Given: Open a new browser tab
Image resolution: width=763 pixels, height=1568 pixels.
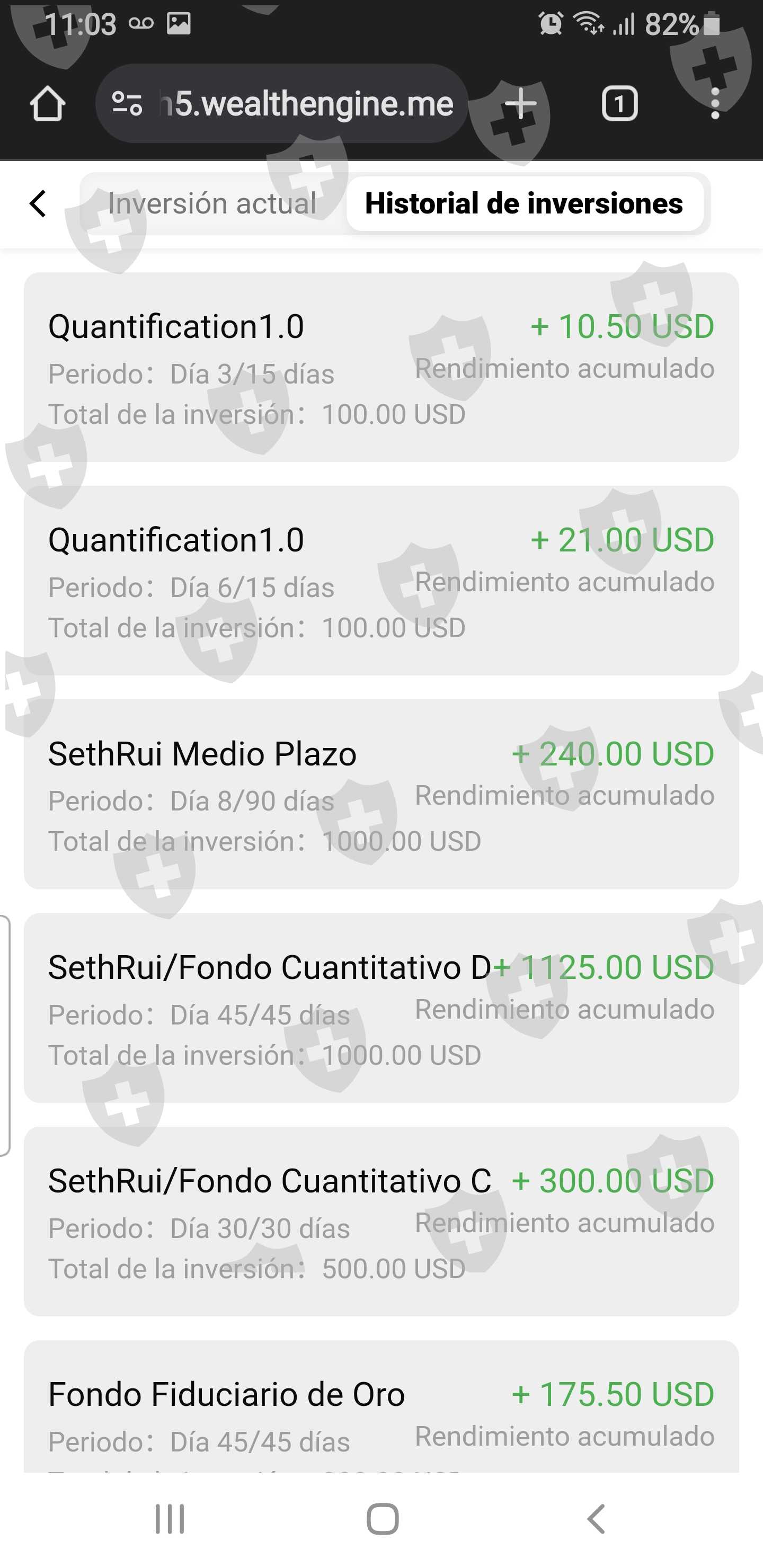Looking at the screenshot, I should click(521, 103).
